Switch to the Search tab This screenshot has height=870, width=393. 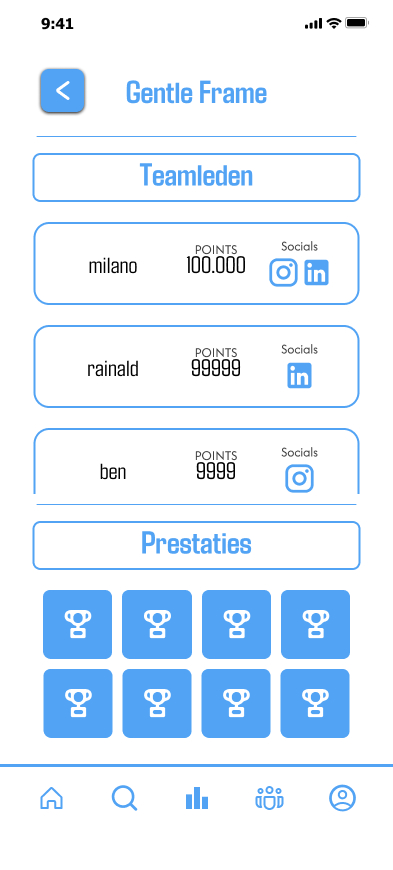coord(124,798)
